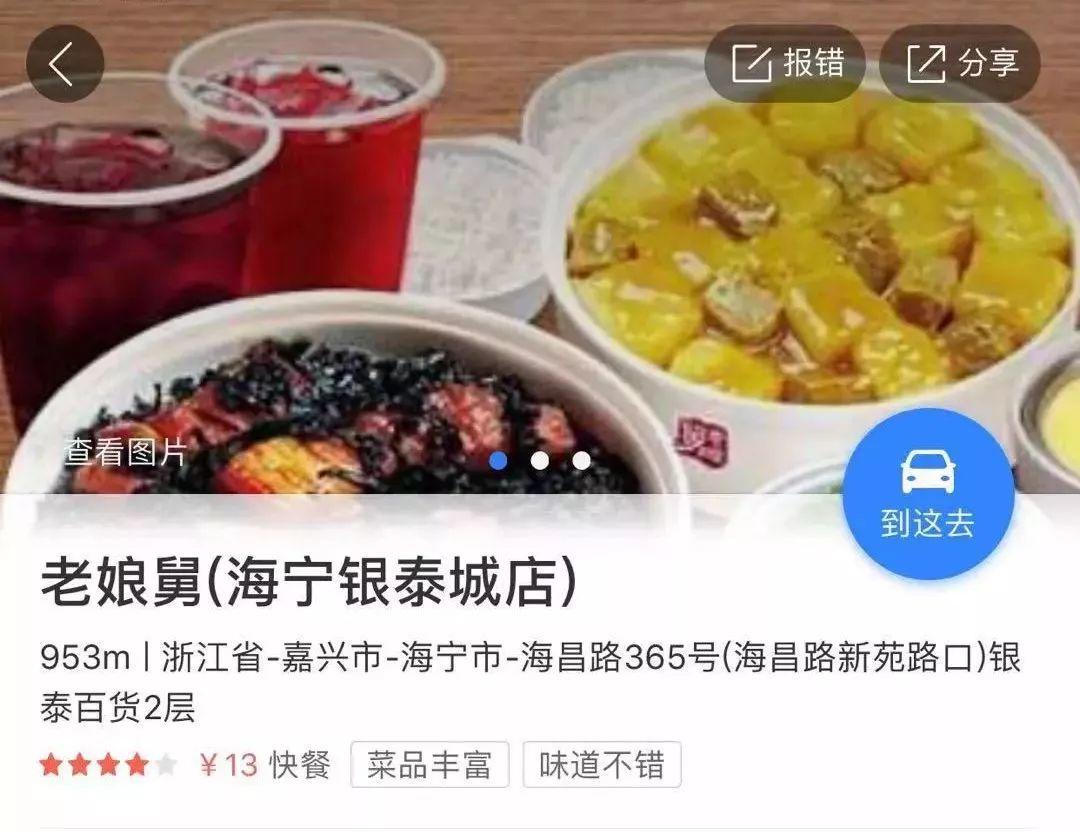Viewport: 1080px width, 832px height.
Task: Select the 味道不错 review tag
Action: point(601,765)
